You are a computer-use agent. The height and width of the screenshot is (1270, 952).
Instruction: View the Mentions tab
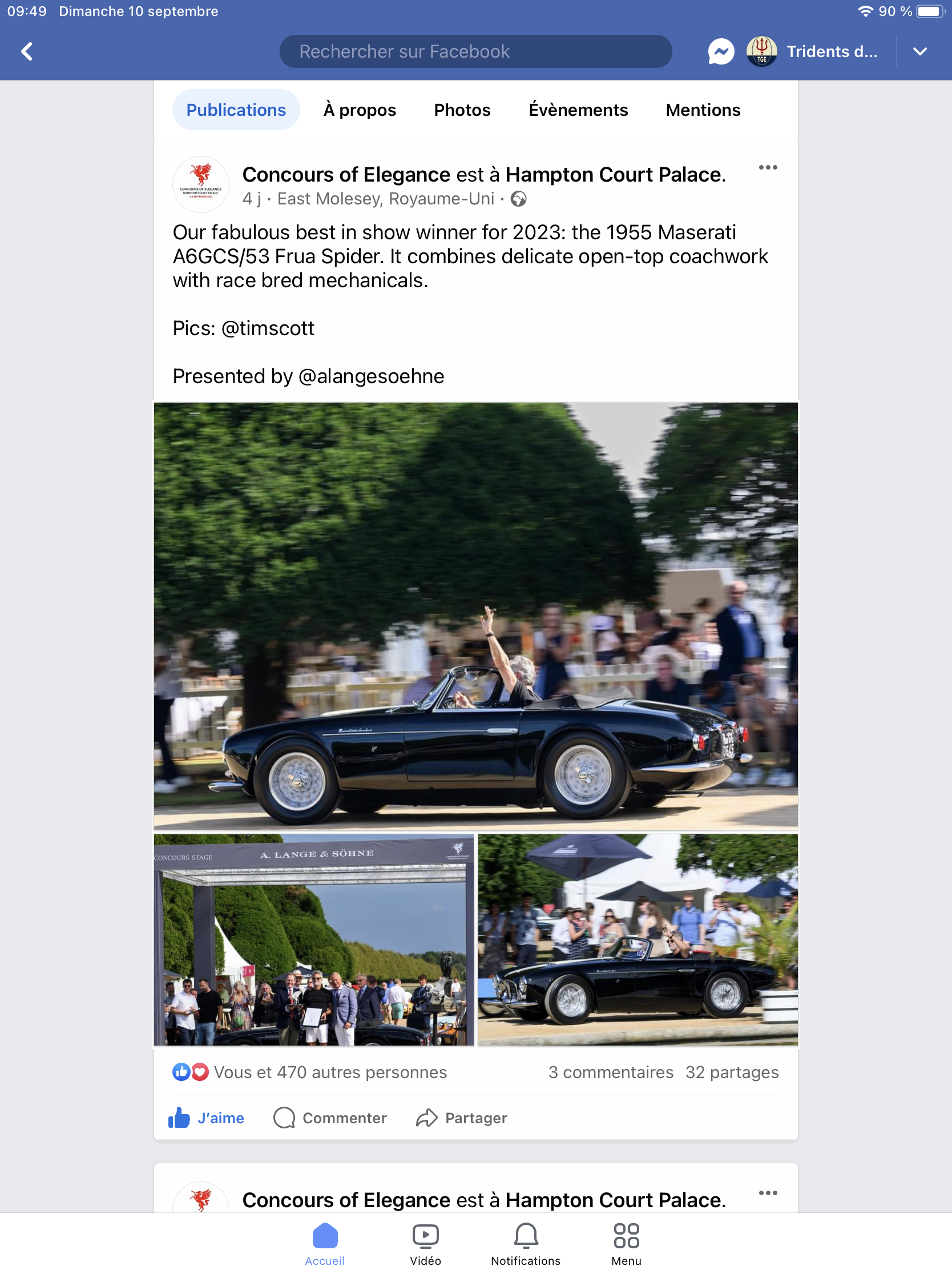[x=703, y=110]
